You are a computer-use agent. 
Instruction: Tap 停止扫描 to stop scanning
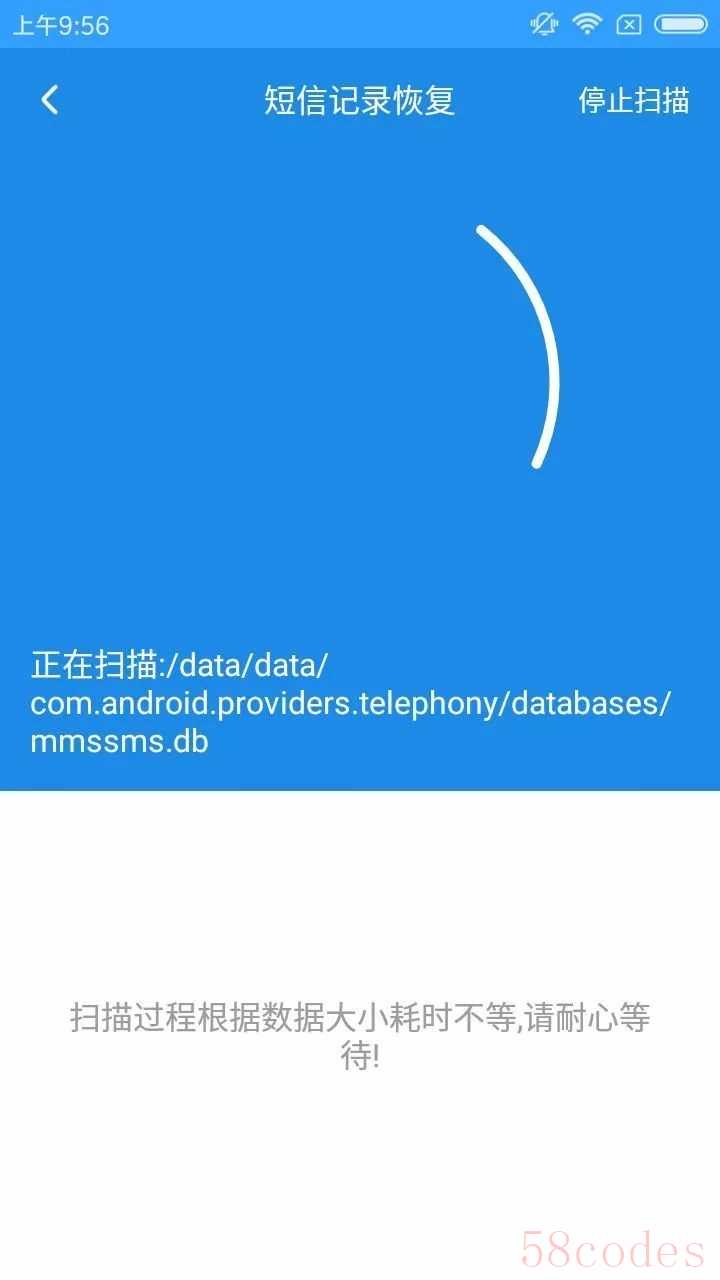pyautogui.click(x=634, y=100)
